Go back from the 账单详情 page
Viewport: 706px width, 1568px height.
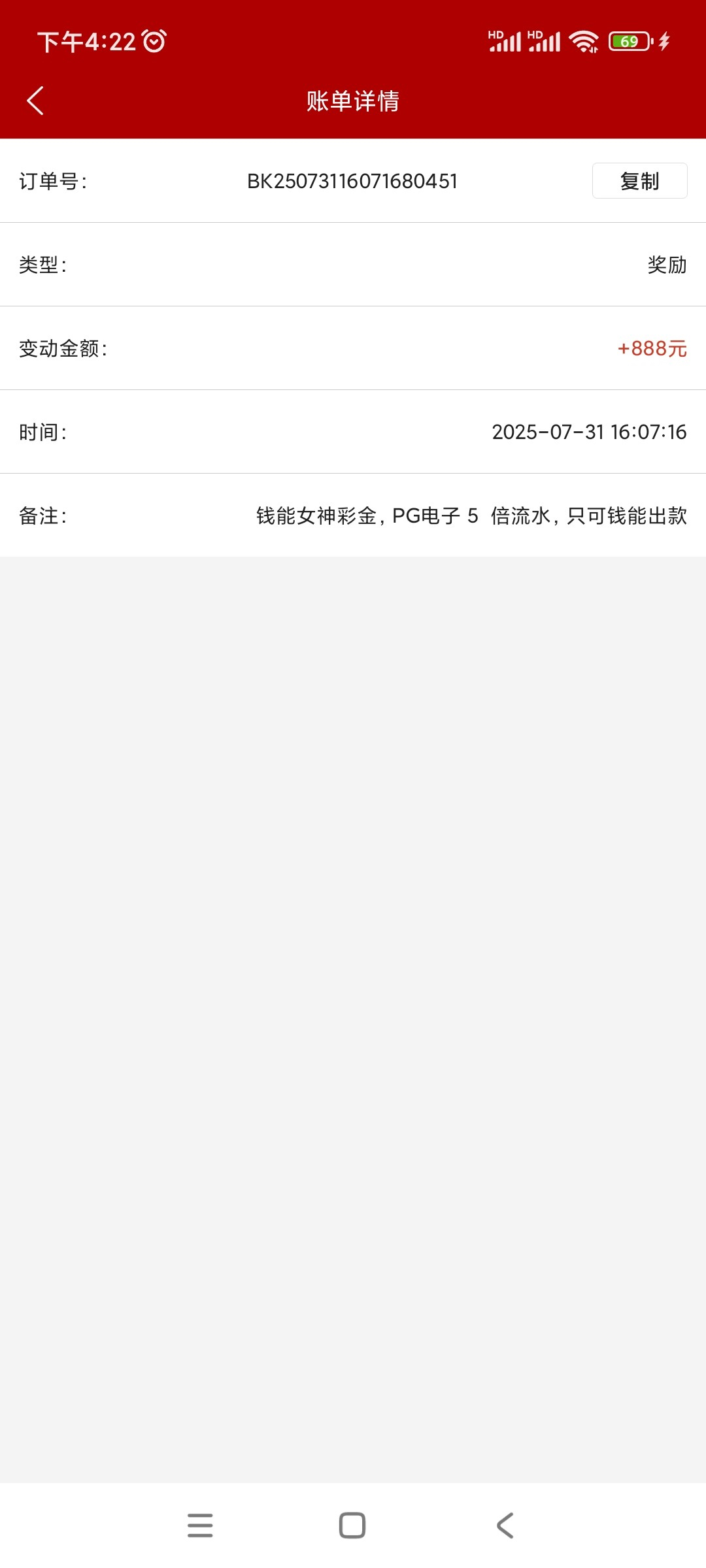coord(35,101)
